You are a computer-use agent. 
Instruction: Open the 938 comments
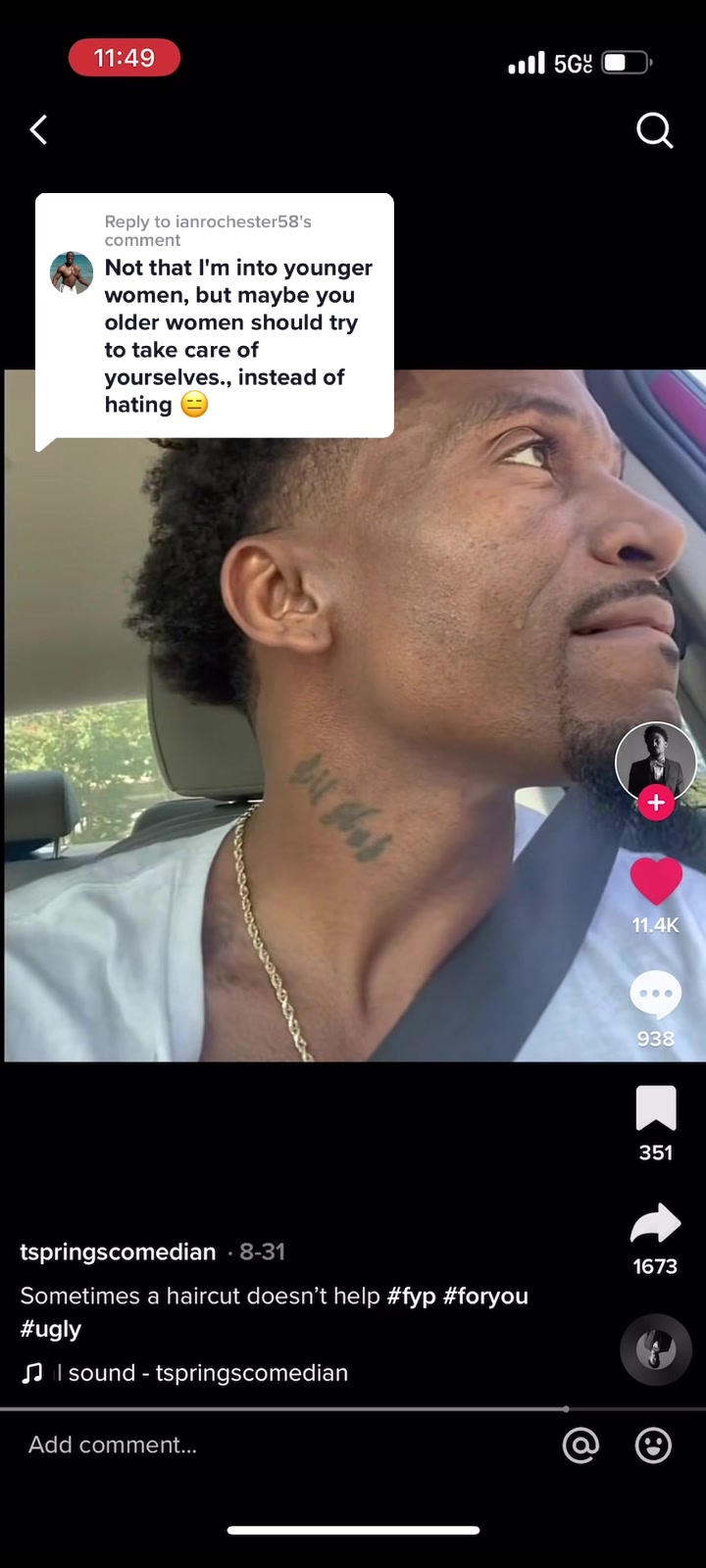(x=655, y=996)
